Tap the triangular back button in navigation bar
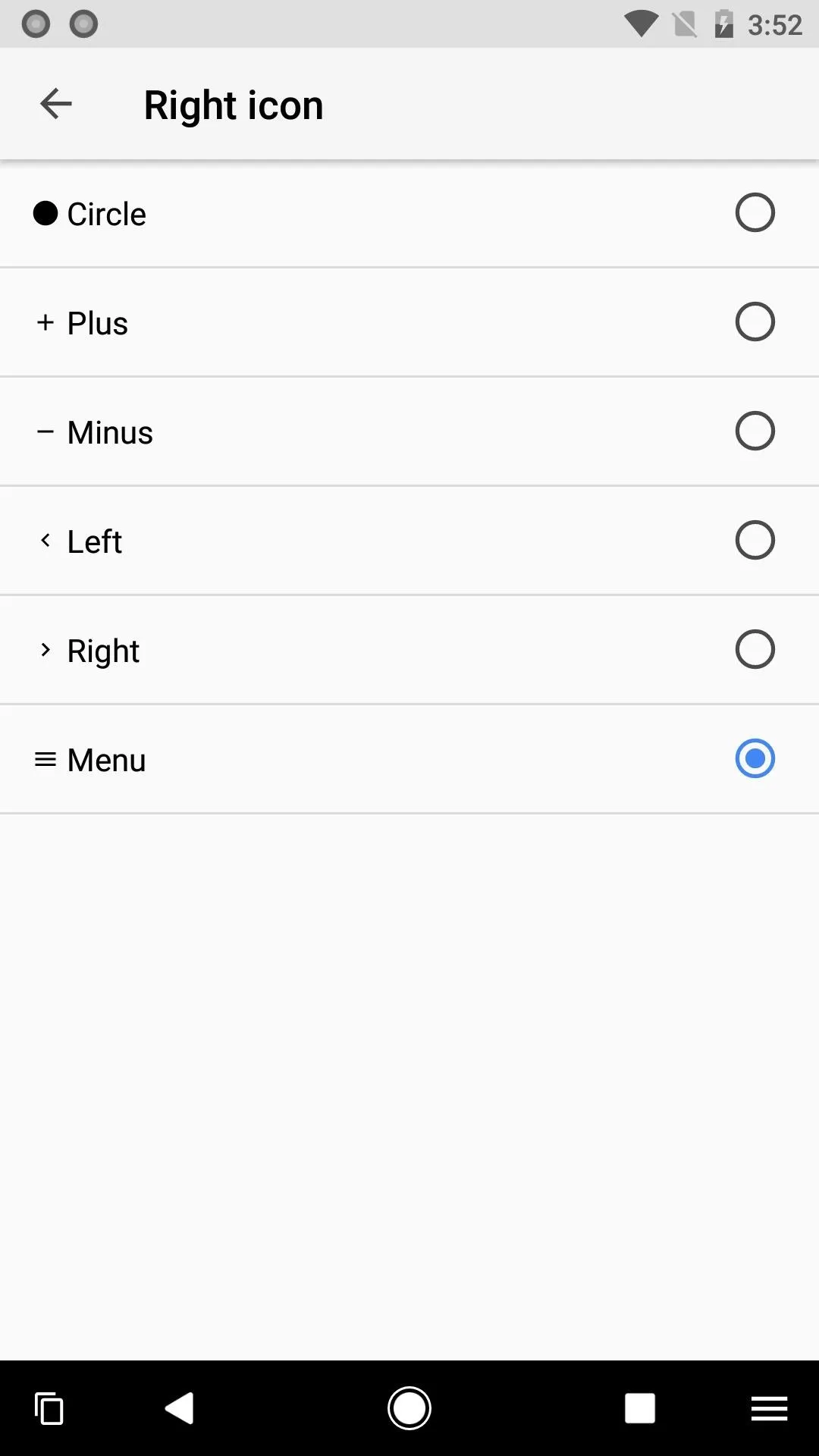This screenshot has height=1456, width=819. click(180, 1408)
